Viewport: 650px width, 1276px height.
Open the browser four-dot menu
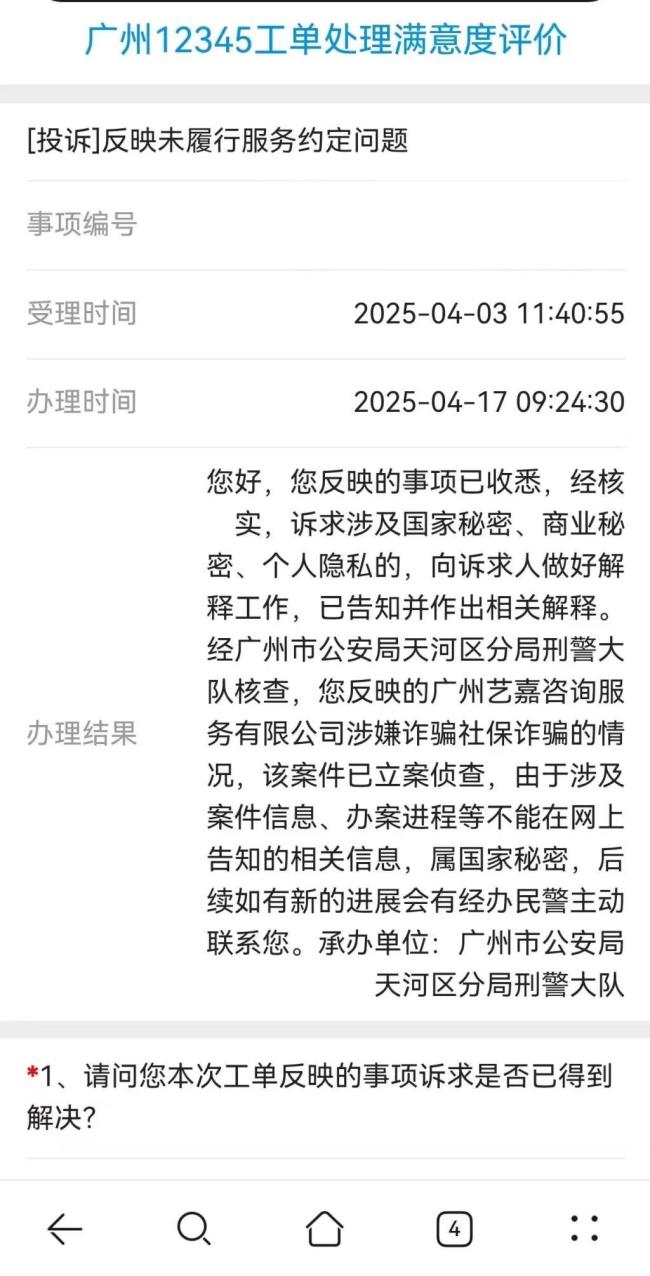click(584, 1228)
